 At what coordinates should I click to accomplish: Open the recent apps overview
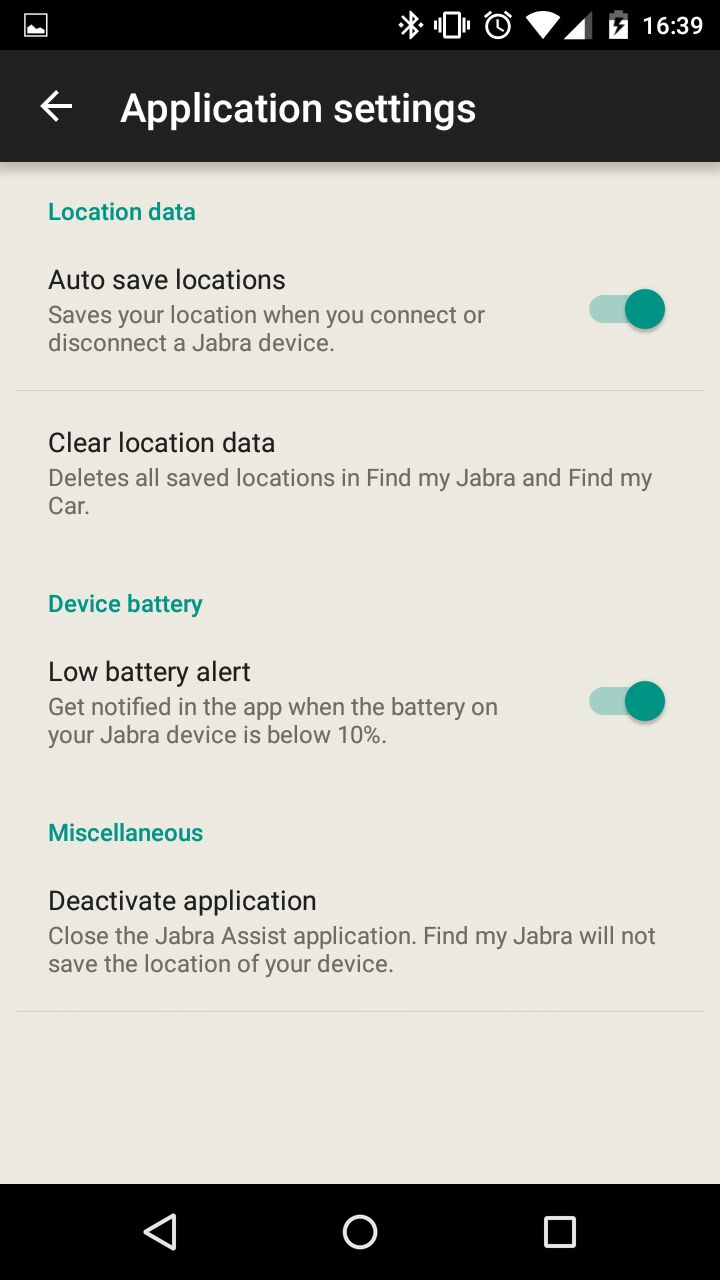[560, 1232]
